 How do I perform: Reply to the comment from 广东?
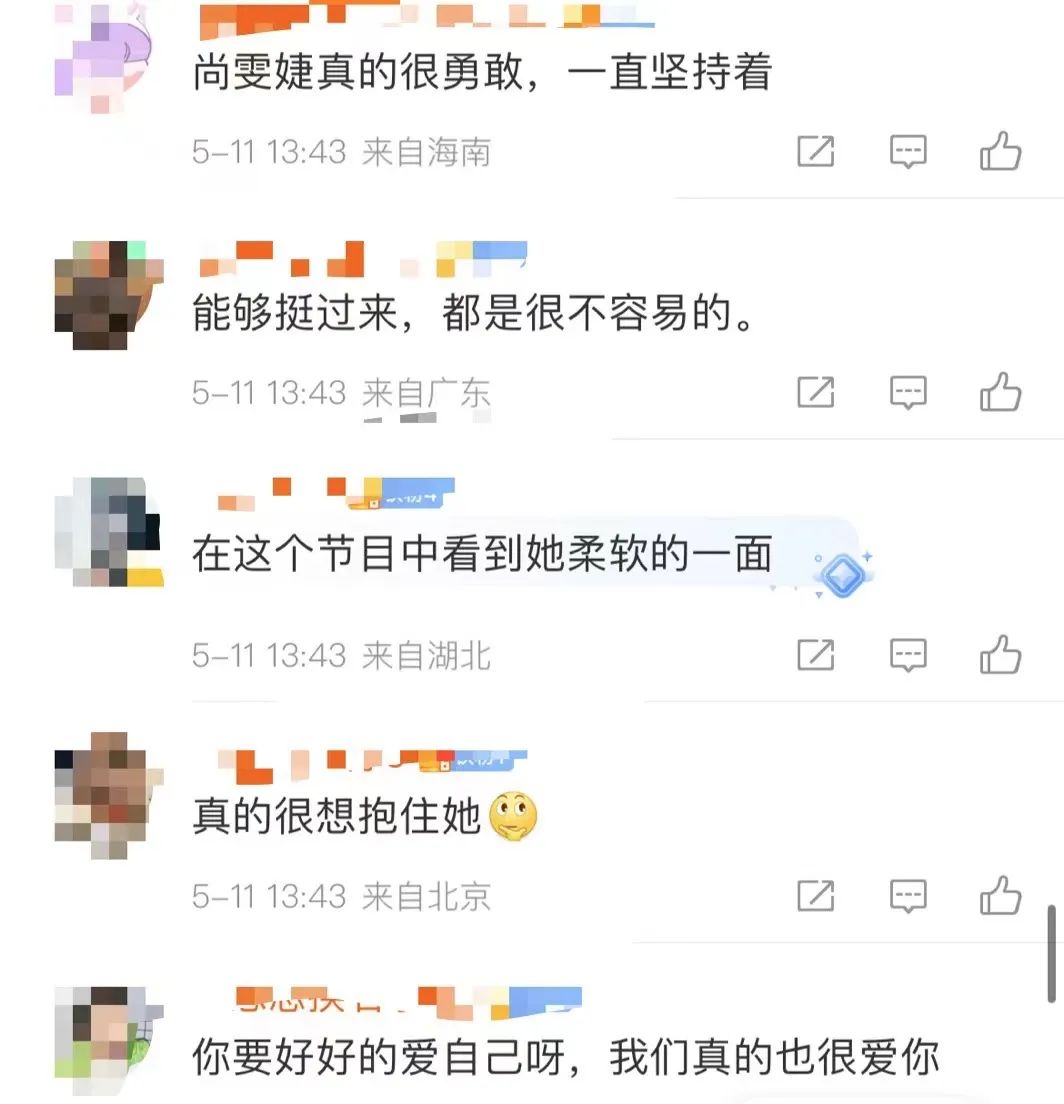coord(908,392)
